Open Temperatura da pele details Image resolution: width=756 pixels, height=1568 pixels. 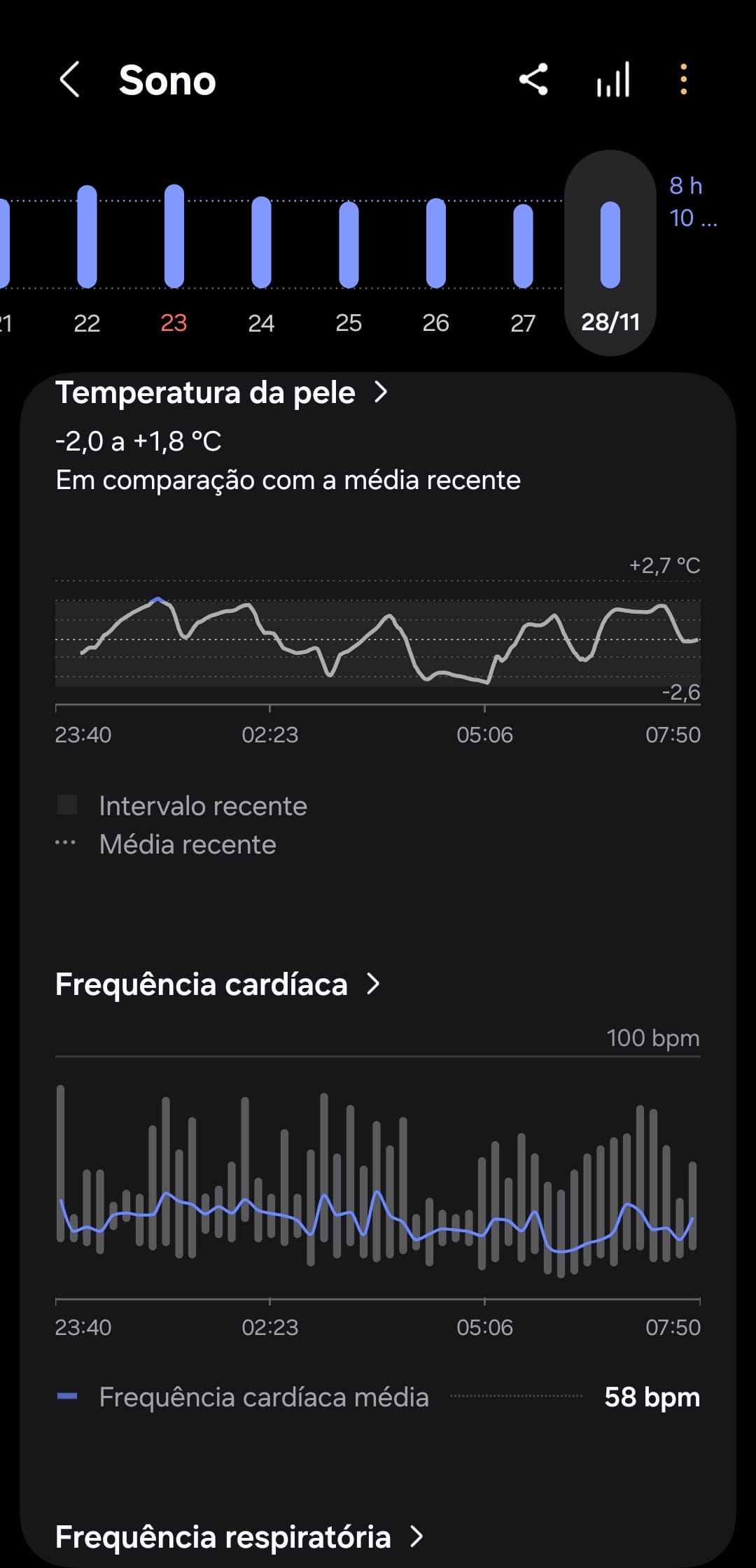tap(221, 393)
